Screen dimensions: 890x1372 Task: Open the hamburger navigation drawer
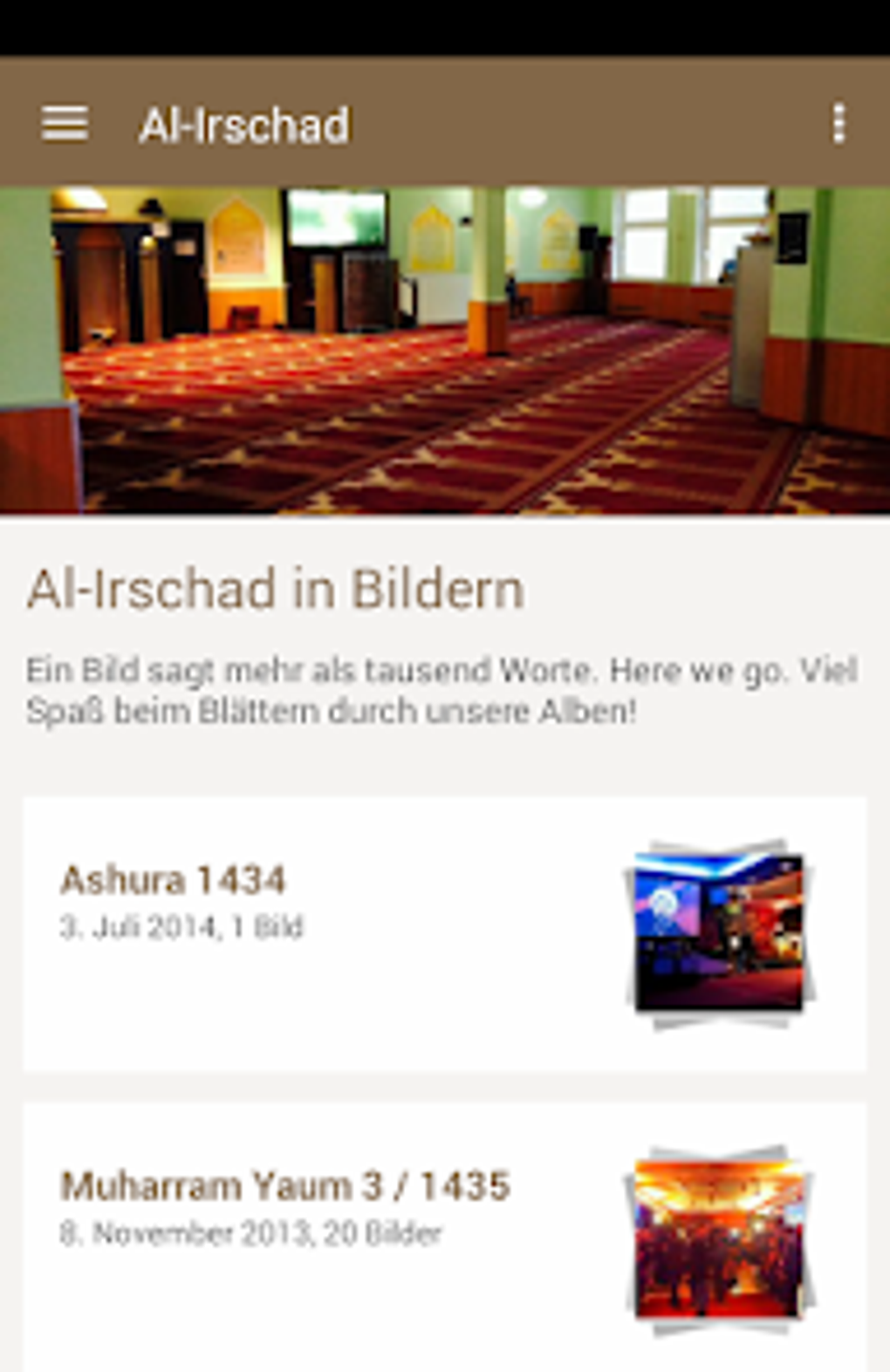pyautogui.click(x=65, y=124)
